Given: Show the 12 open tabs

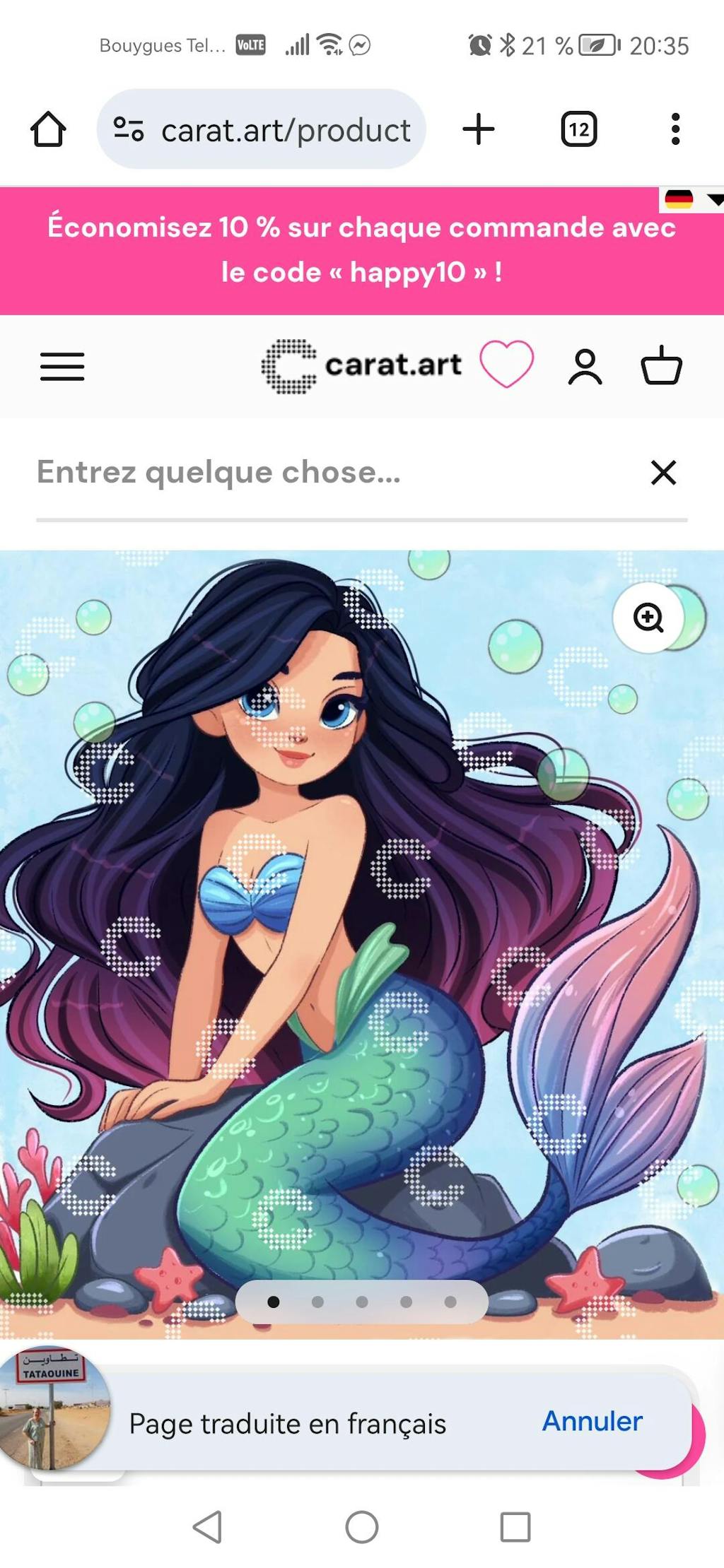Looking at the screenshot, I should 578,129.
